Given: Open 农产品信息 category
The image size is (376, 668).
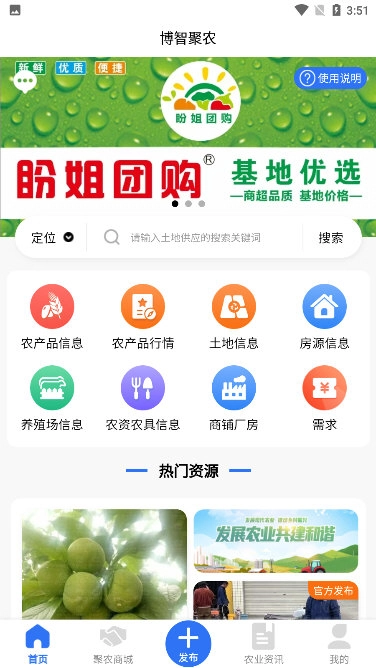Looking at the screenshot, I should 52,317.
